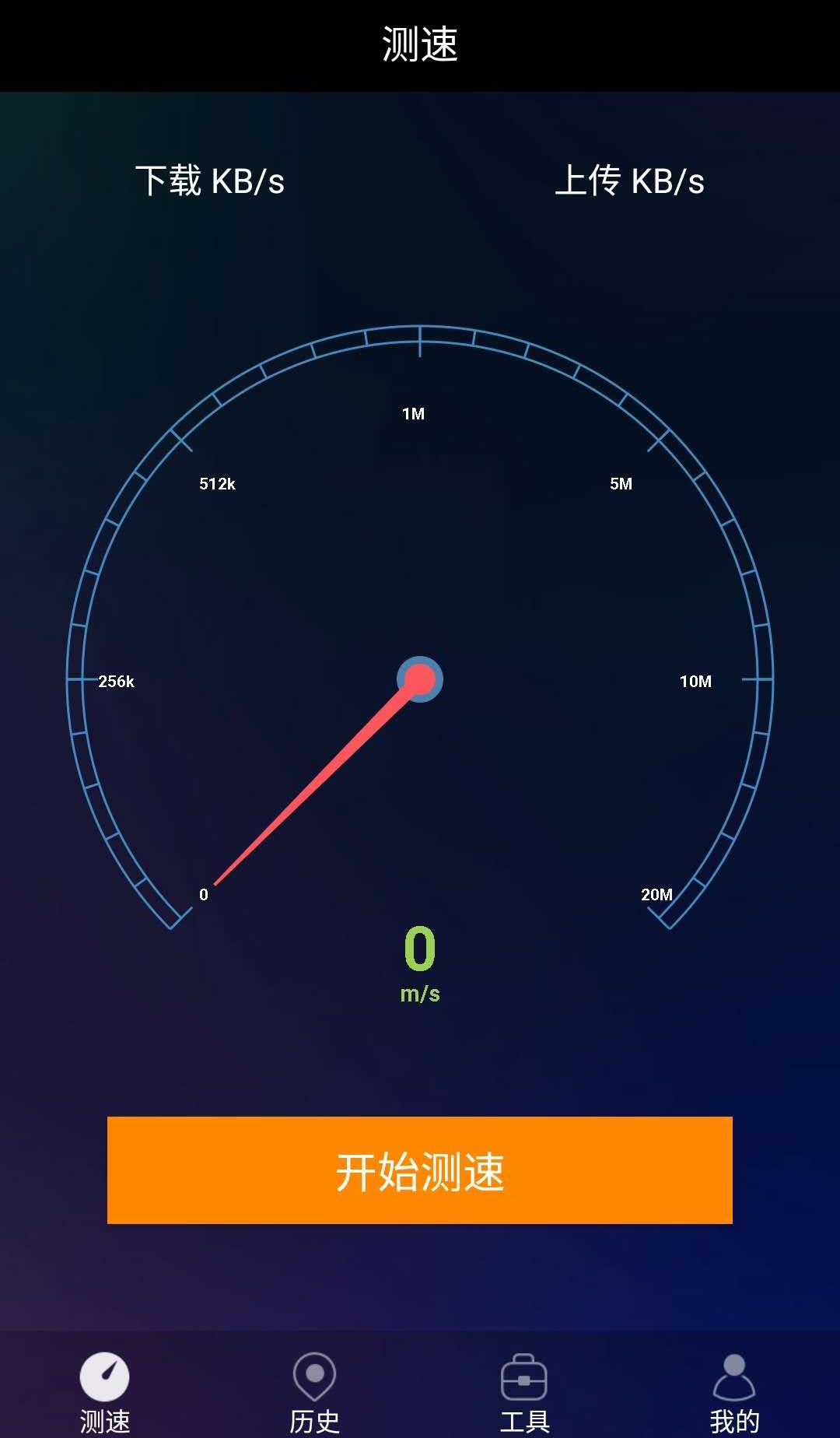Go to the 我的 tab
Image resolution: width=840 pixels, height=1438 pixels.
pyautogui.click(x=734, y=1391)
